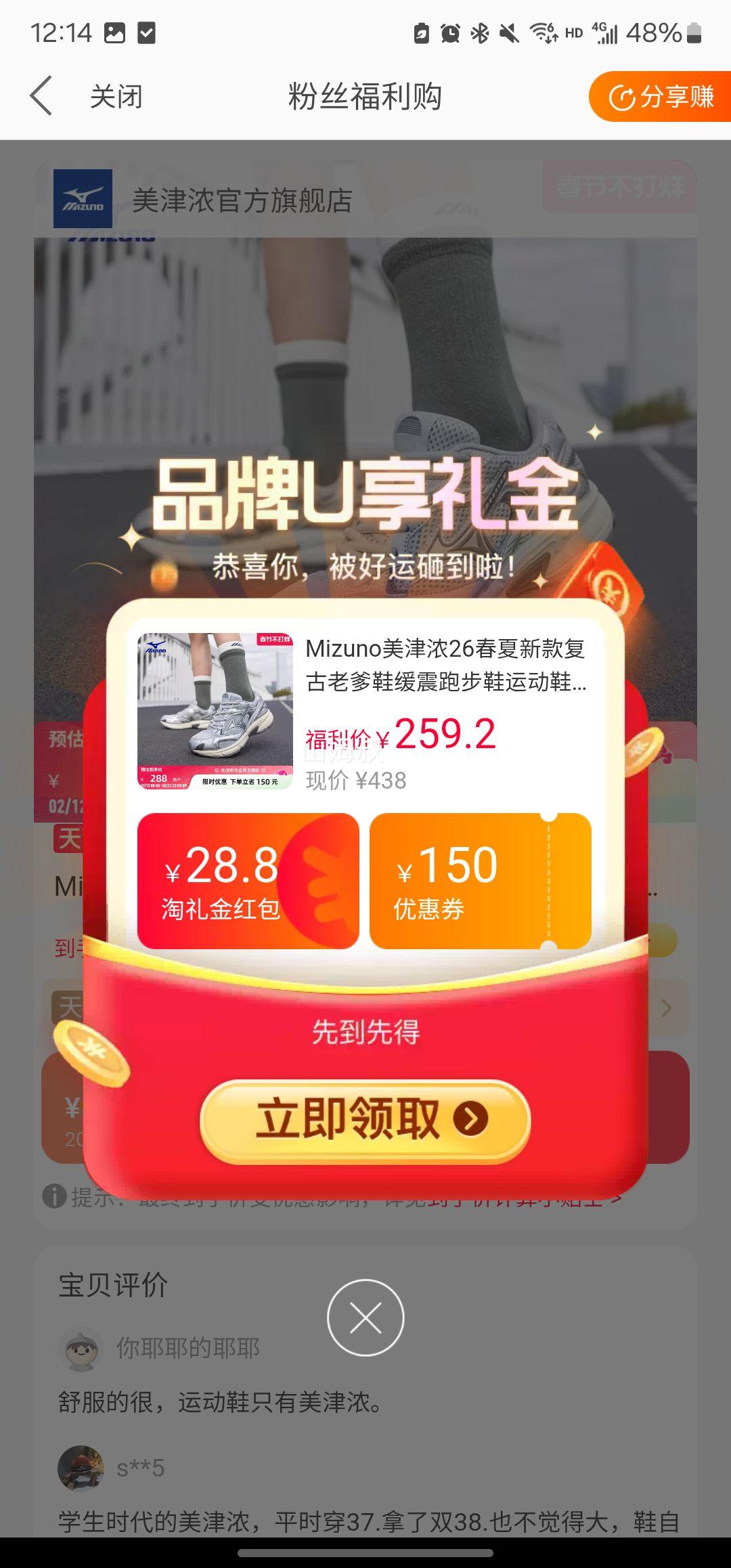Select the ¥28.8 淘礼金红包 coupon
The width and height of the screenshot is (731, 1568).
[x=248, y=881]
